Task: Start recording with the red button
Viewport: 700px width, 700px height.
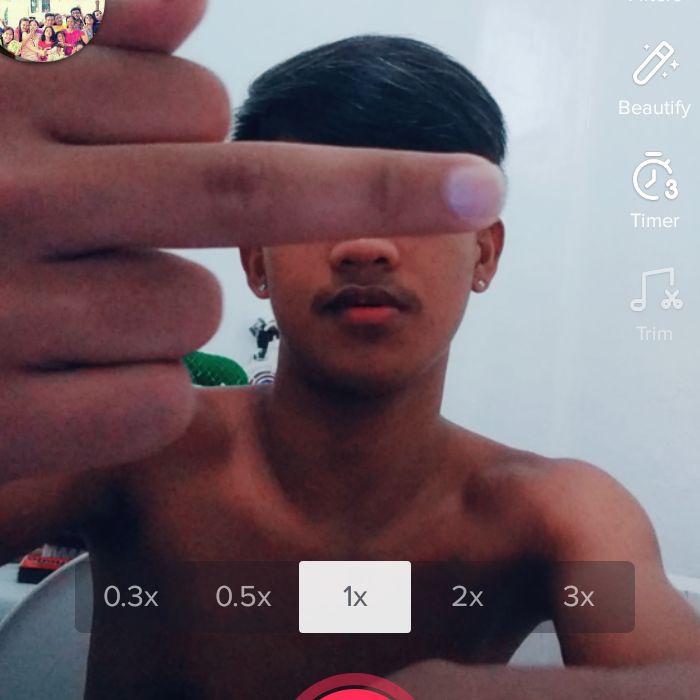Action: [x=355, y=690]
